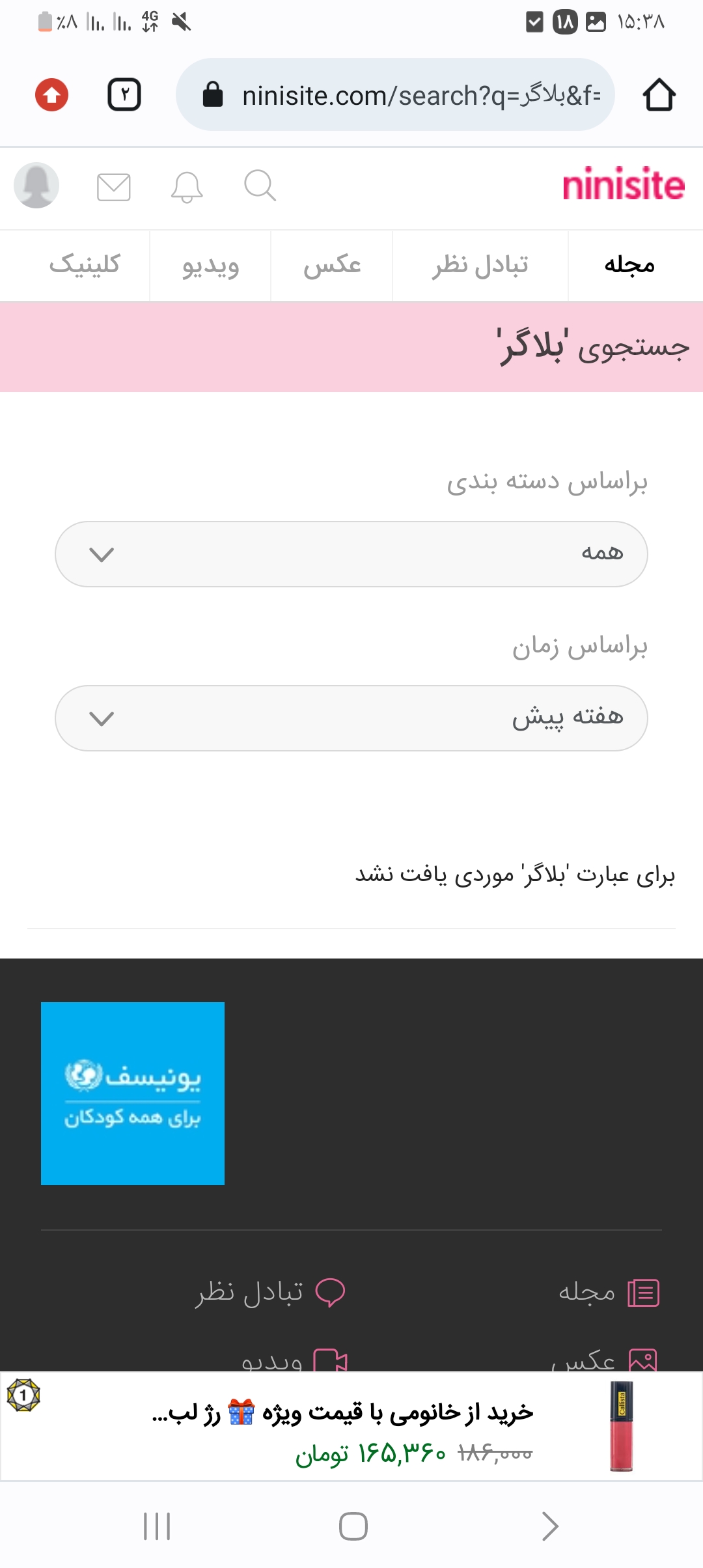Switch to the ویدیو tab
The width and height of the screenshot is (703, 1568).
[210, 265]
